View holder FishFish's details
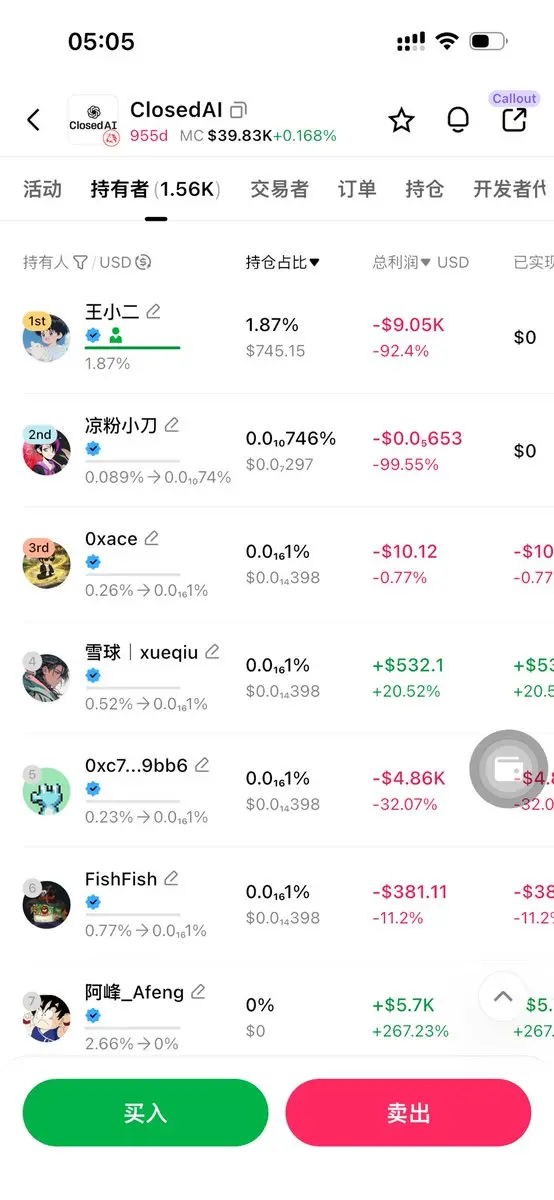 [x=277, y=903]
